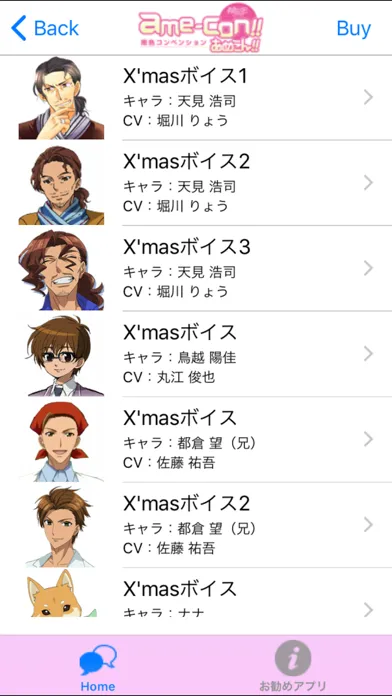Open the 鳥越 陽佳 X'masボイス row
Viewport: 392px width, 696px height.
point(196,354)
